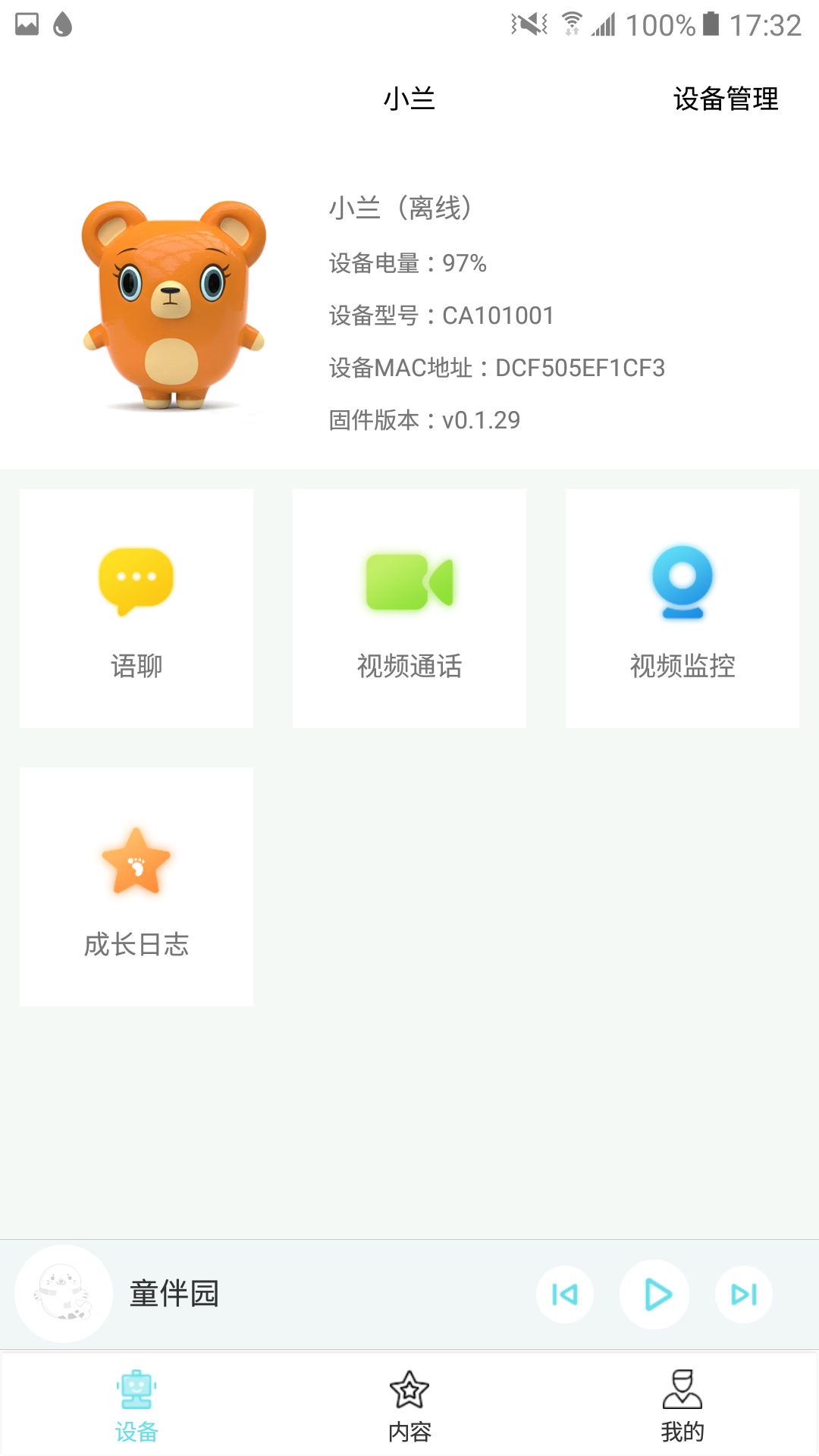Open 设备管理 in the top bar
This screenshot has width=819, height=1456.
726,99
